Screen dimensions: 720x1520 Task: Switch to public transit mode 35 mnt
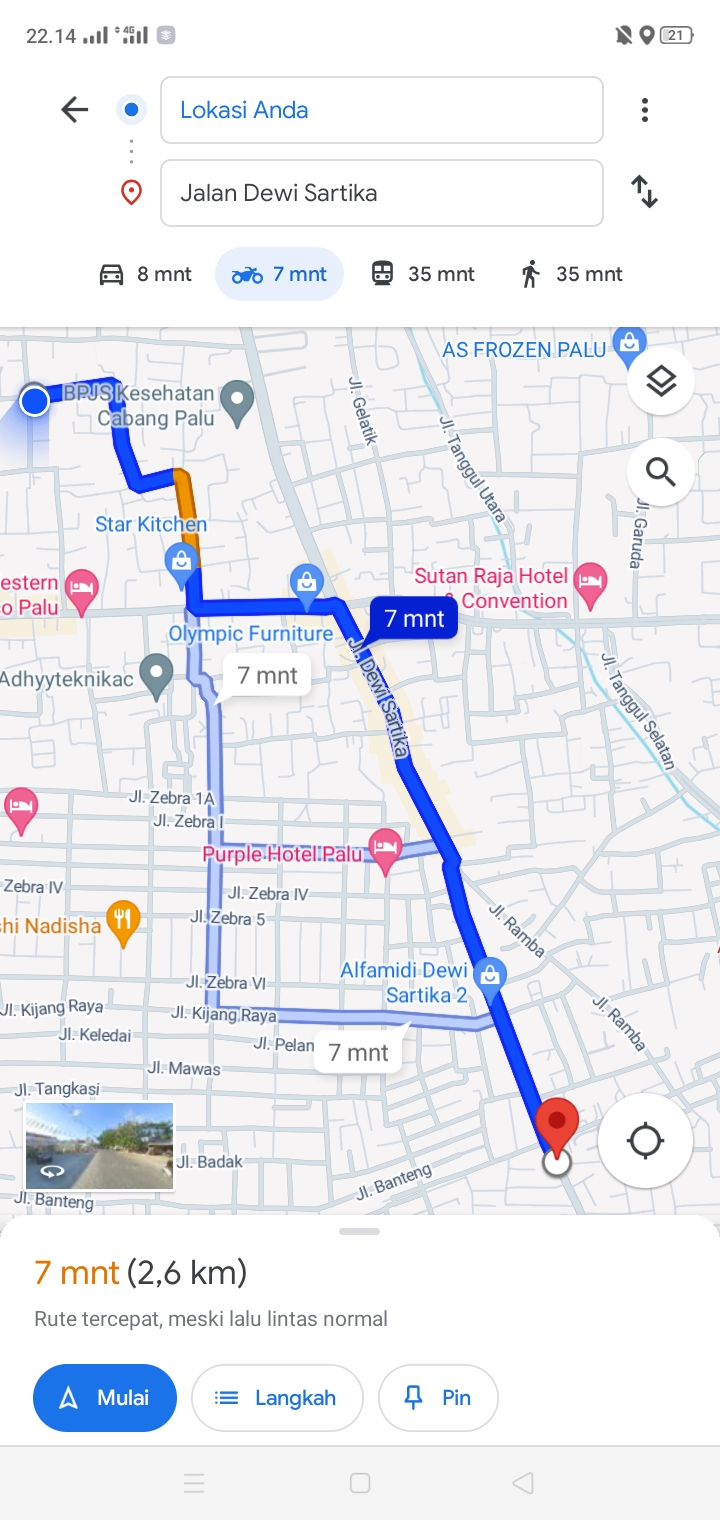coord(422,274)
